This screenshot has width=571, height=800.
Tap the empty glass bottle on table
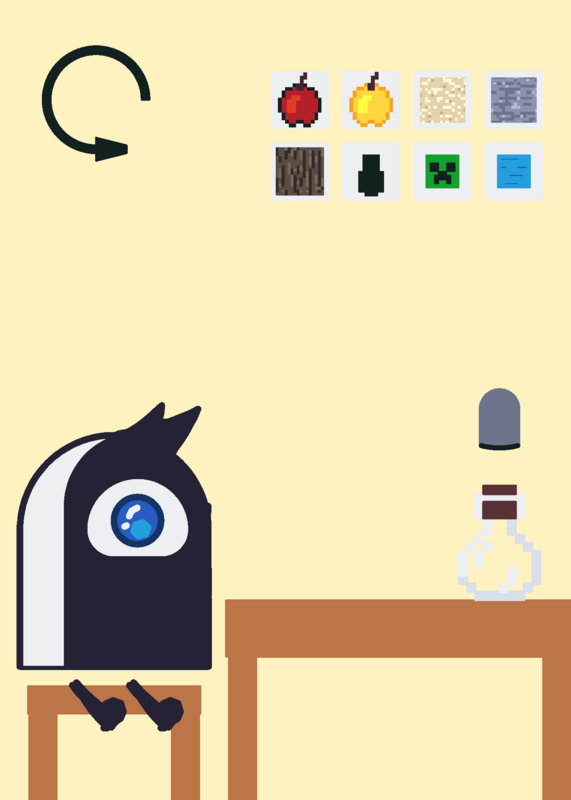[x=500, y=542]
